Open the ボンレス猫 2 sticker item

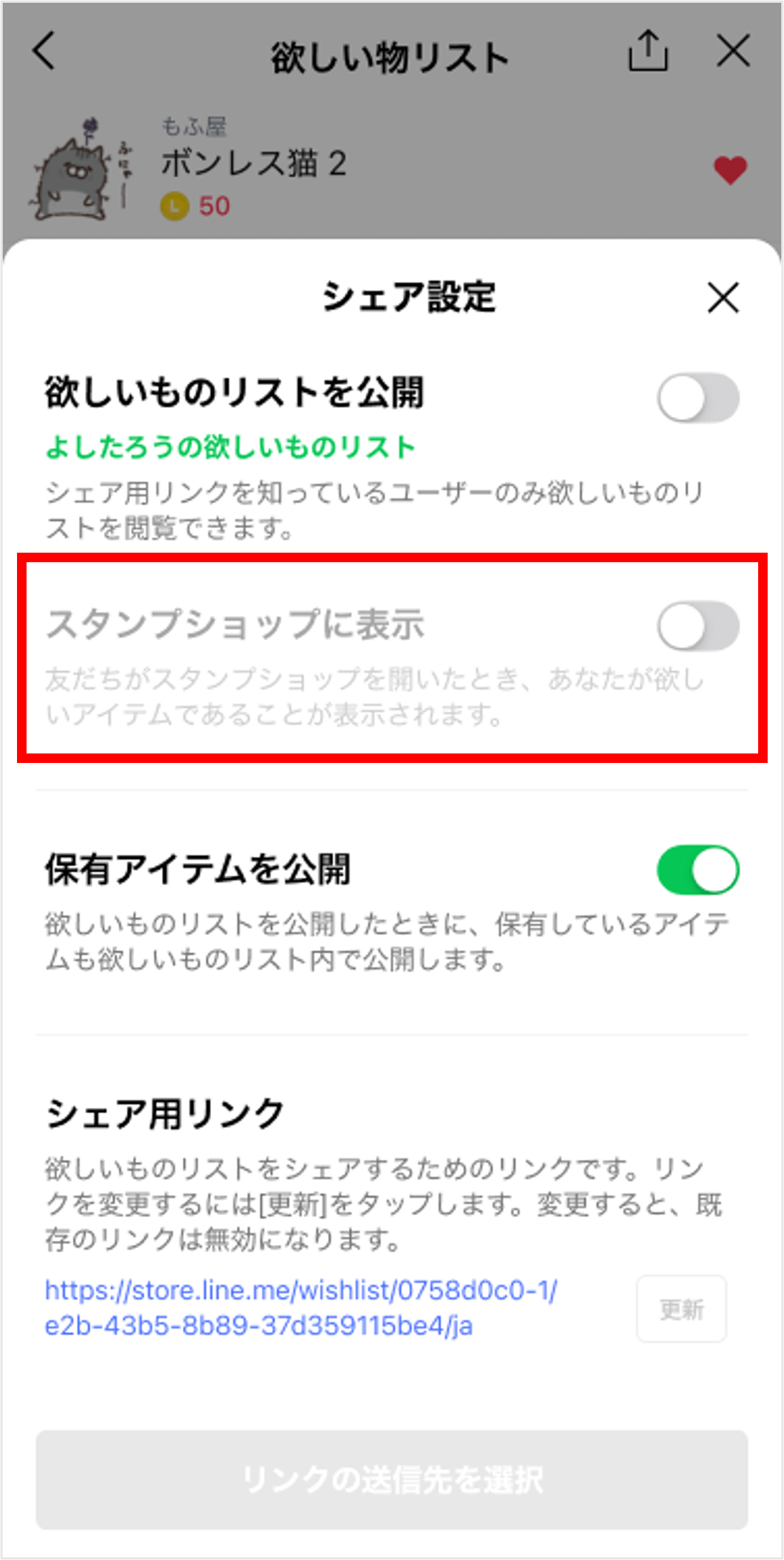tap(253, 165)
